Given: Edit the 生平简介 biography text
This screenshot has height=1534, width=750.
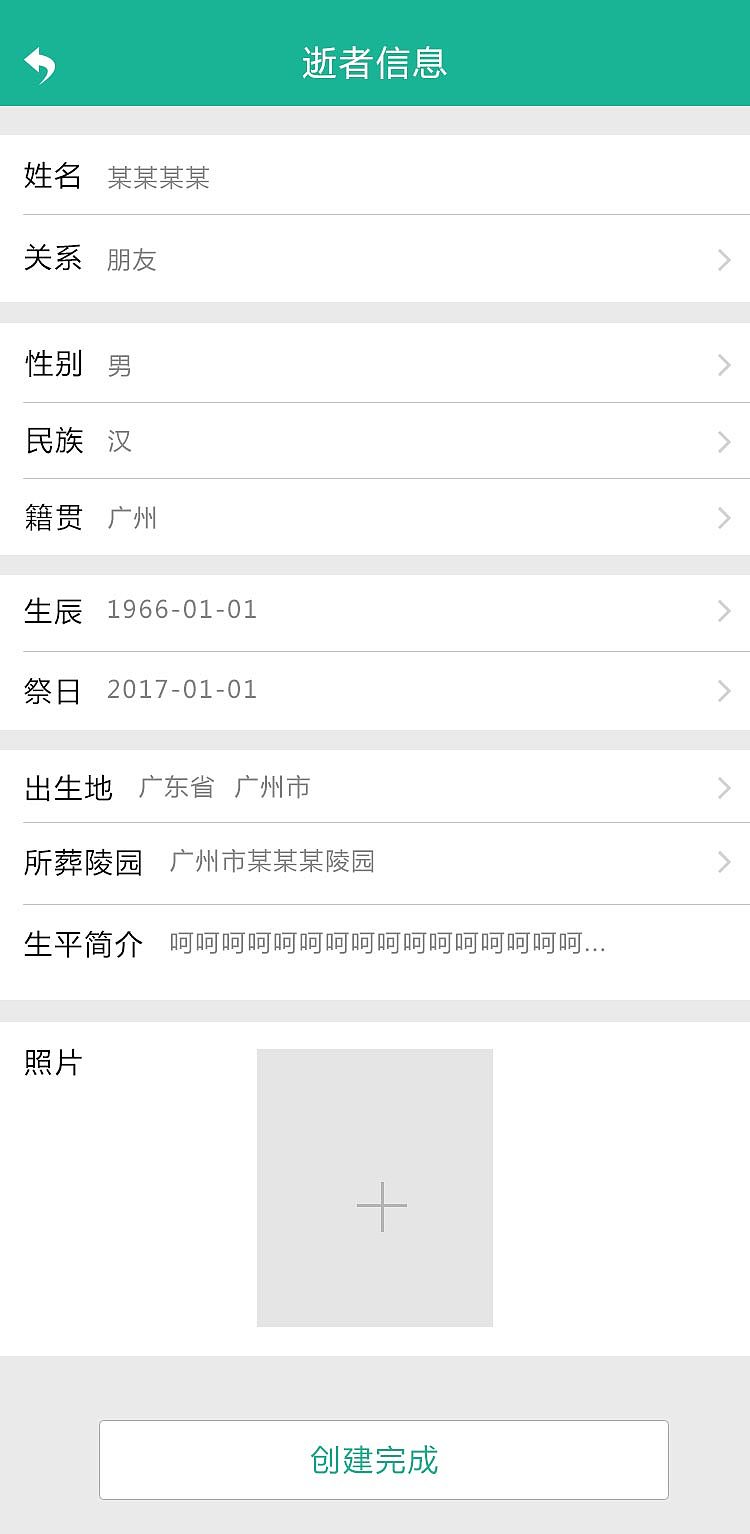Looking at the screenshot, I should click(390, 941).
